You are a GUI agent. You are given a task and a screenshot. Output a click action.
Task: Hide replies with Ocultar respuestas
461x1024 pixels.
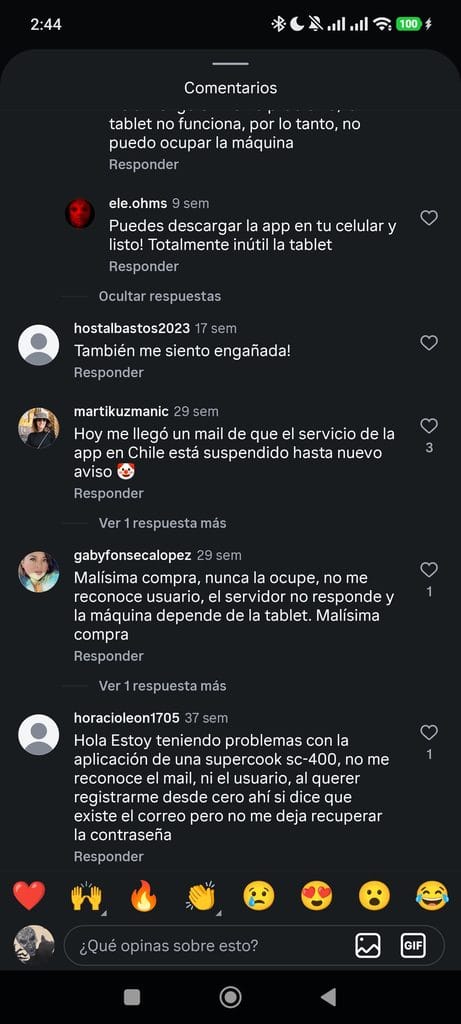[159, 296]
